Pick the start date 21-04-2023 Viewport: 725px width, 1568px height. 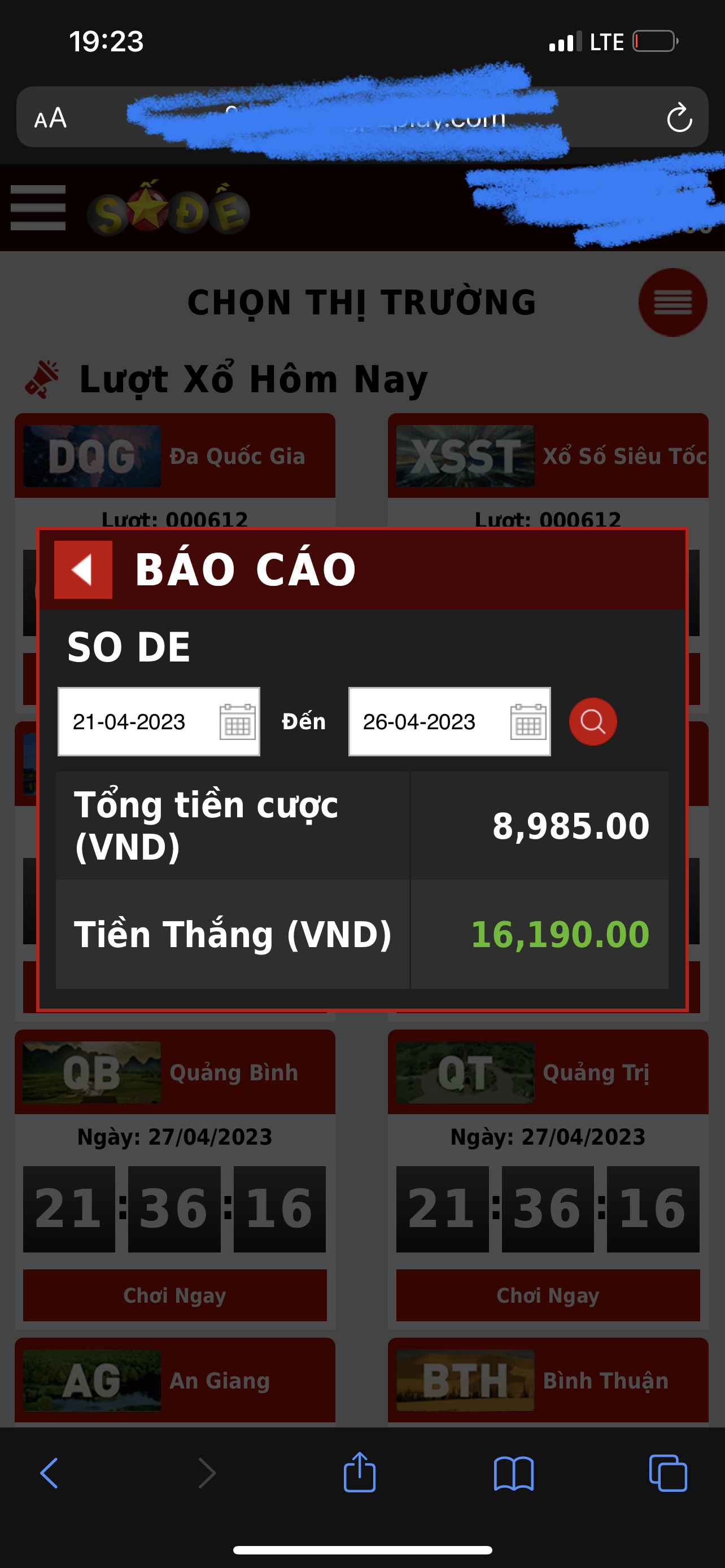158,722
